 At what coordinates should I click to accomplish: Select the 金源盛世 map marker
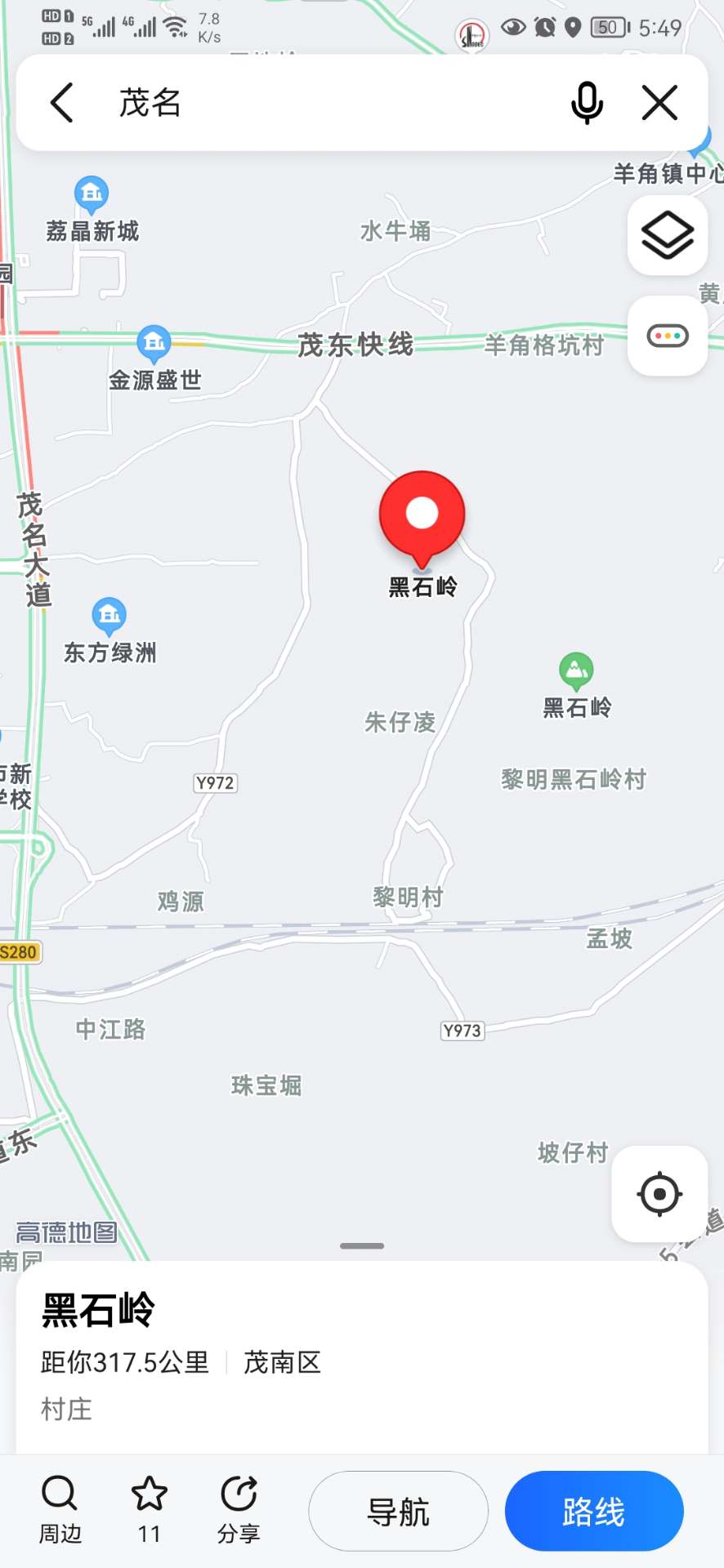[154, 344]
